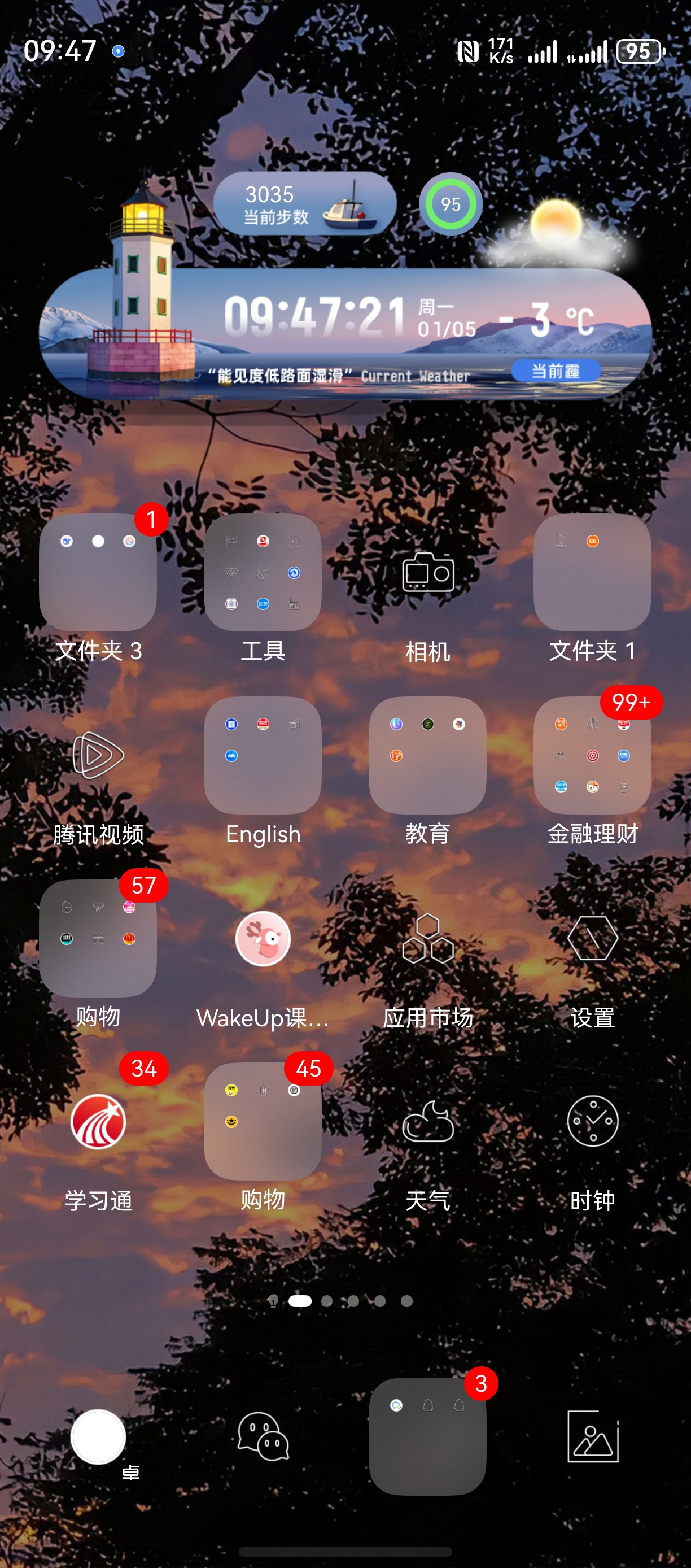This screenshot has width=691, height=1568.
Task: Launch the 相机 camera app
Action: [x=427, y=572]
